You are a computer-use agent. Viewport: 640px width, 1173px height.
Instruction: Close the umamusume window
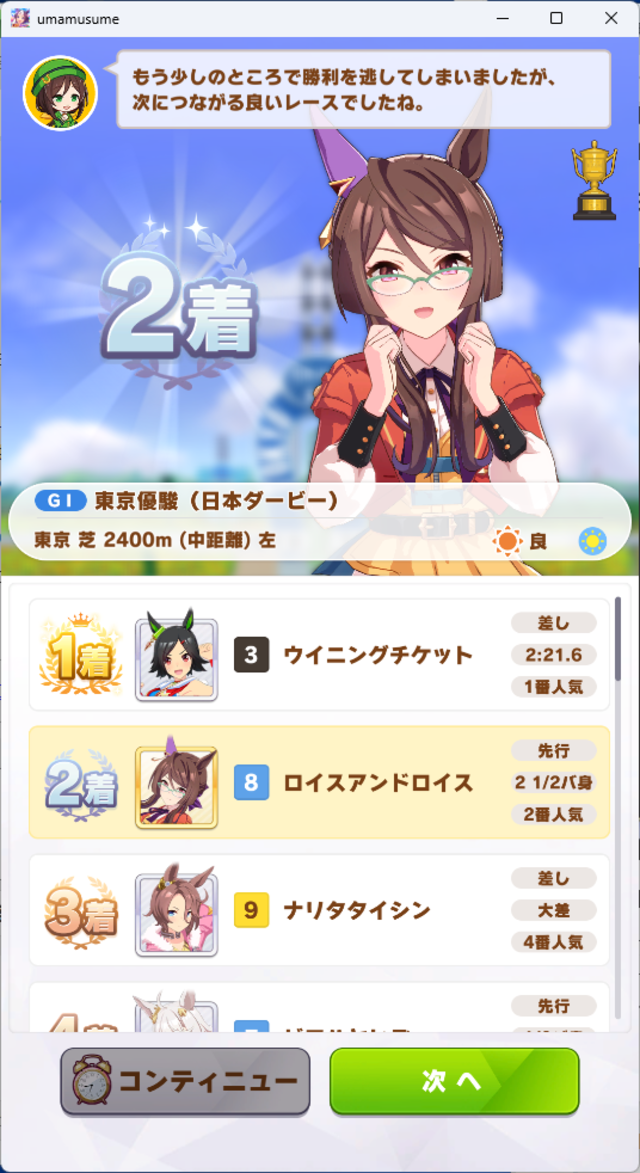(x=611, y=18)
